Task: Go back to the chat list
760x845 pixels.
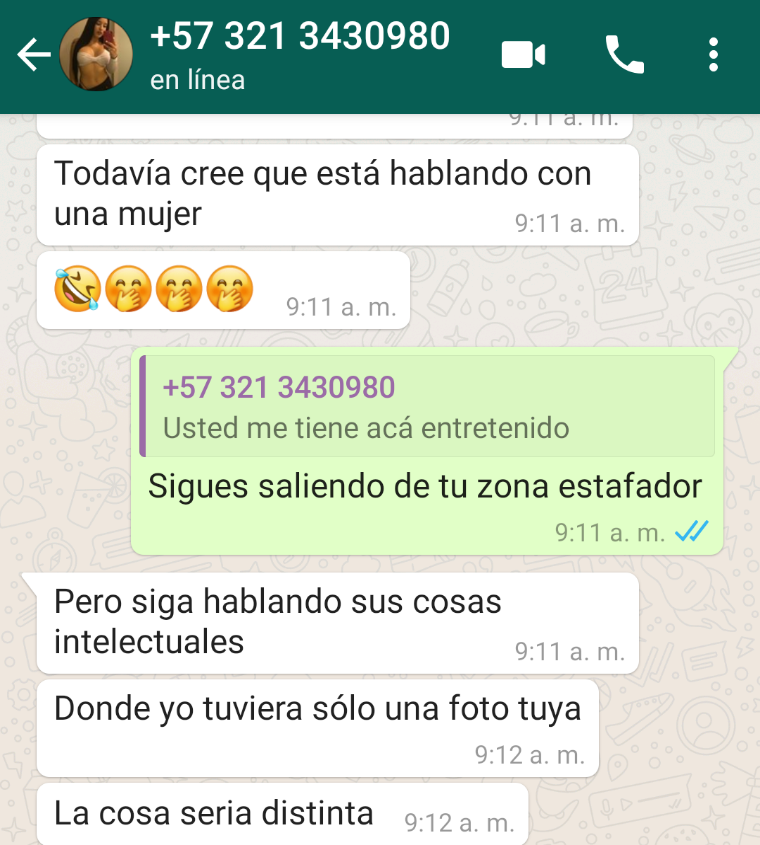Action: [33, 56]
